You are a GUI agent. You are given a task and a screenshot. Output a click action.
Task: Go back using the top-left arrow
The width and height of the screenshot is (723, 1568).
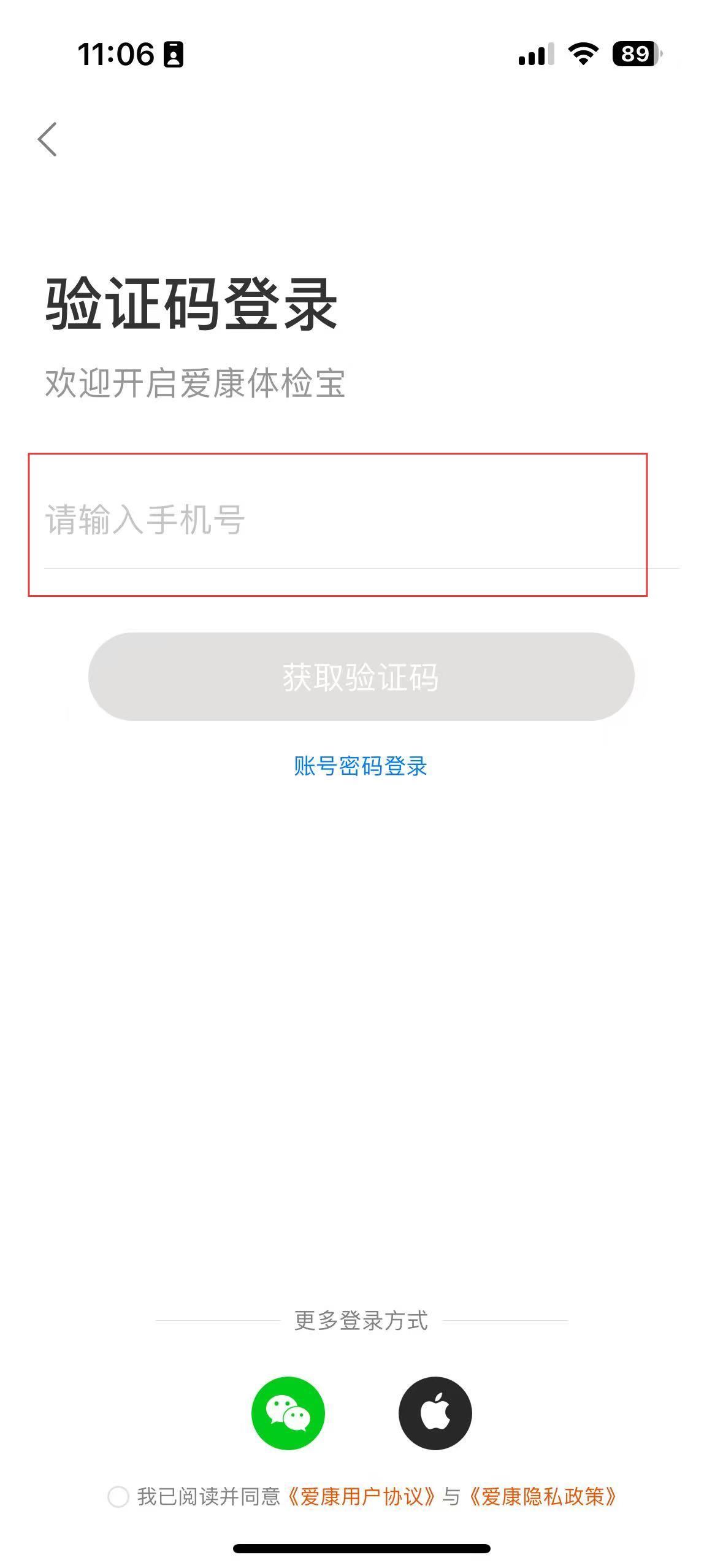47,139
